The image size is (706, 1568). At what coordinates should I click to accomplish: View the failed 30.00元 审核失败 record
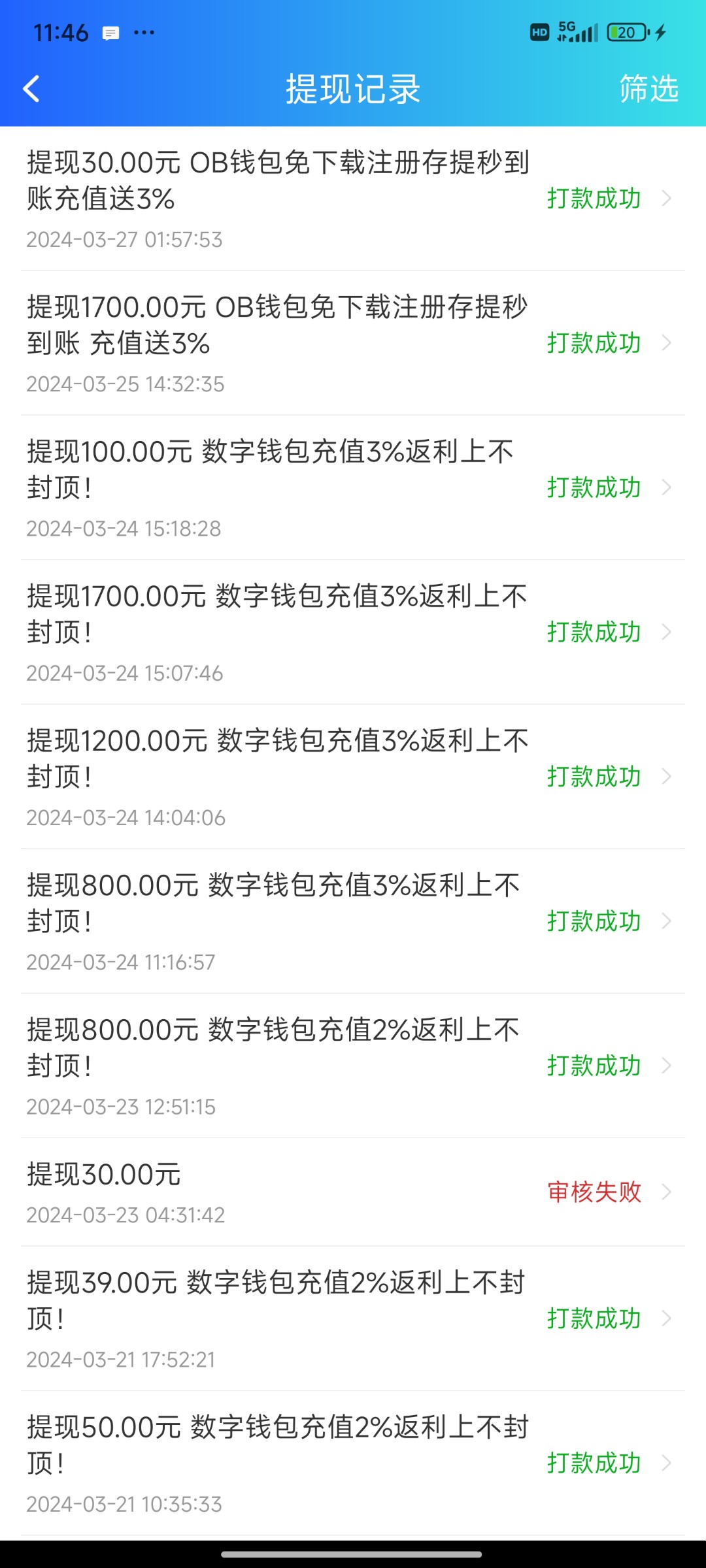coord(353,1192)
